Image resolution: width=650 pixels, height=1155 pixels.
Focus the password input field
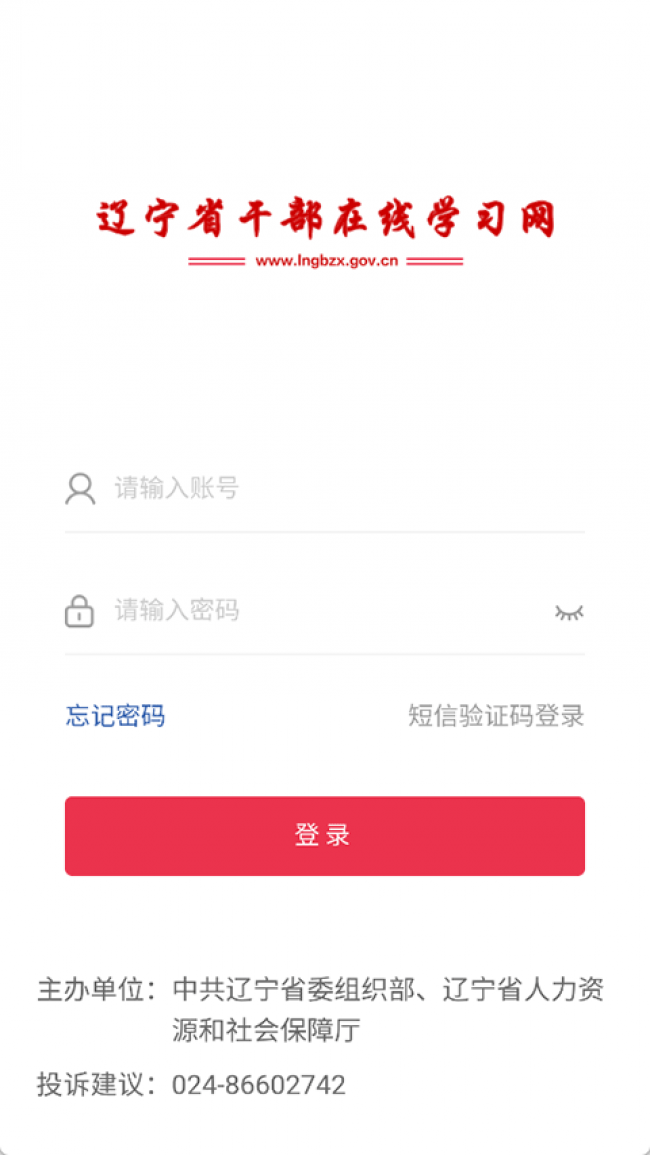(x=320, y=610)
